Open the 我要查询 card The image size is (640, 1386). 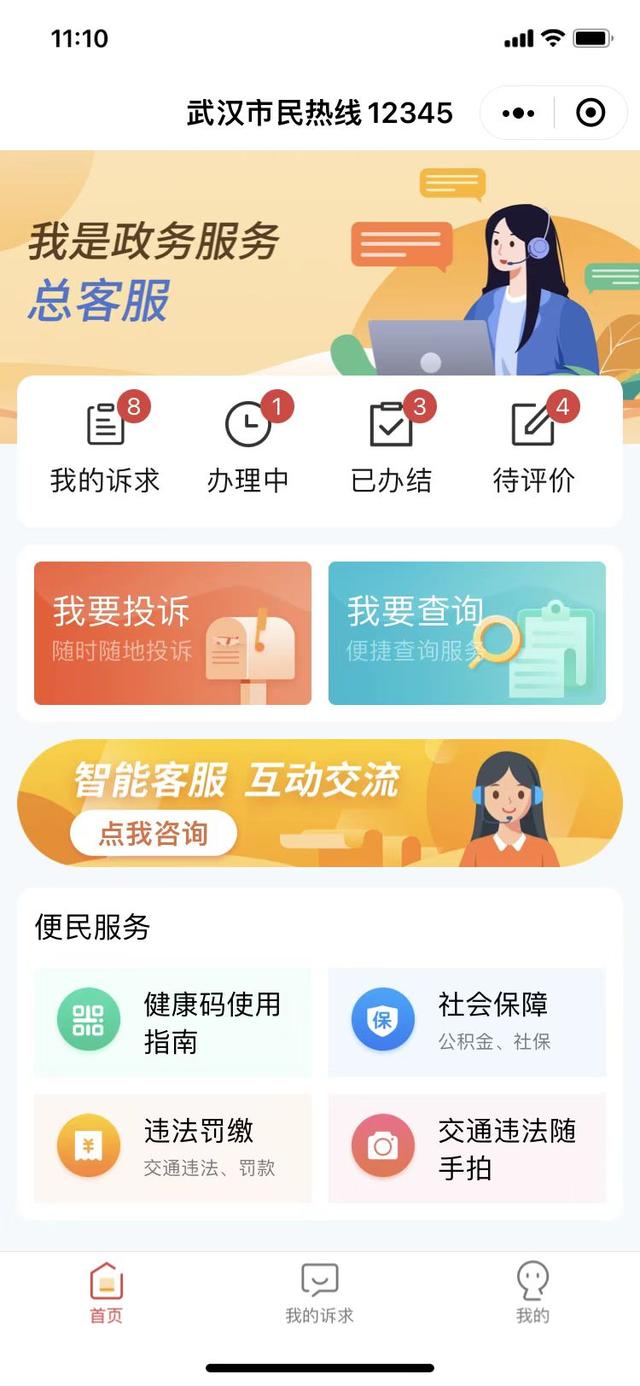coord(467,633)
